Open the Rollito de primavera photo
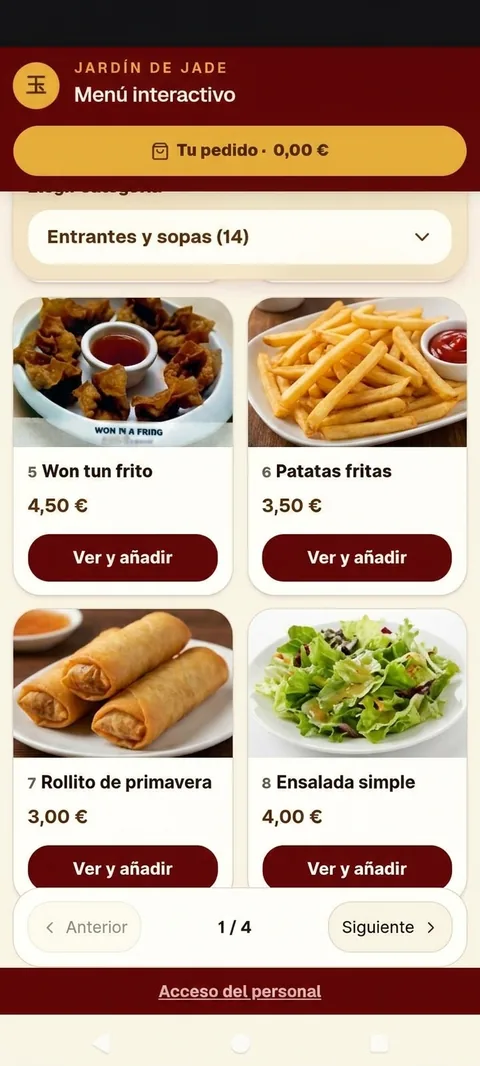This screenshot has height=1066, width=480. [123, 683]
